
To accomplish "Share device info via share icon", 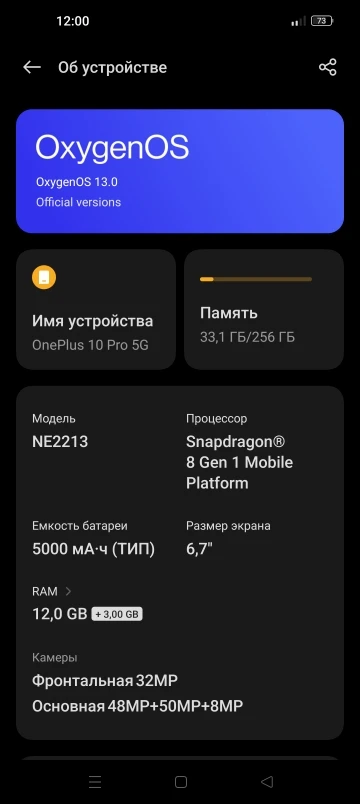I will coord(327,67).
